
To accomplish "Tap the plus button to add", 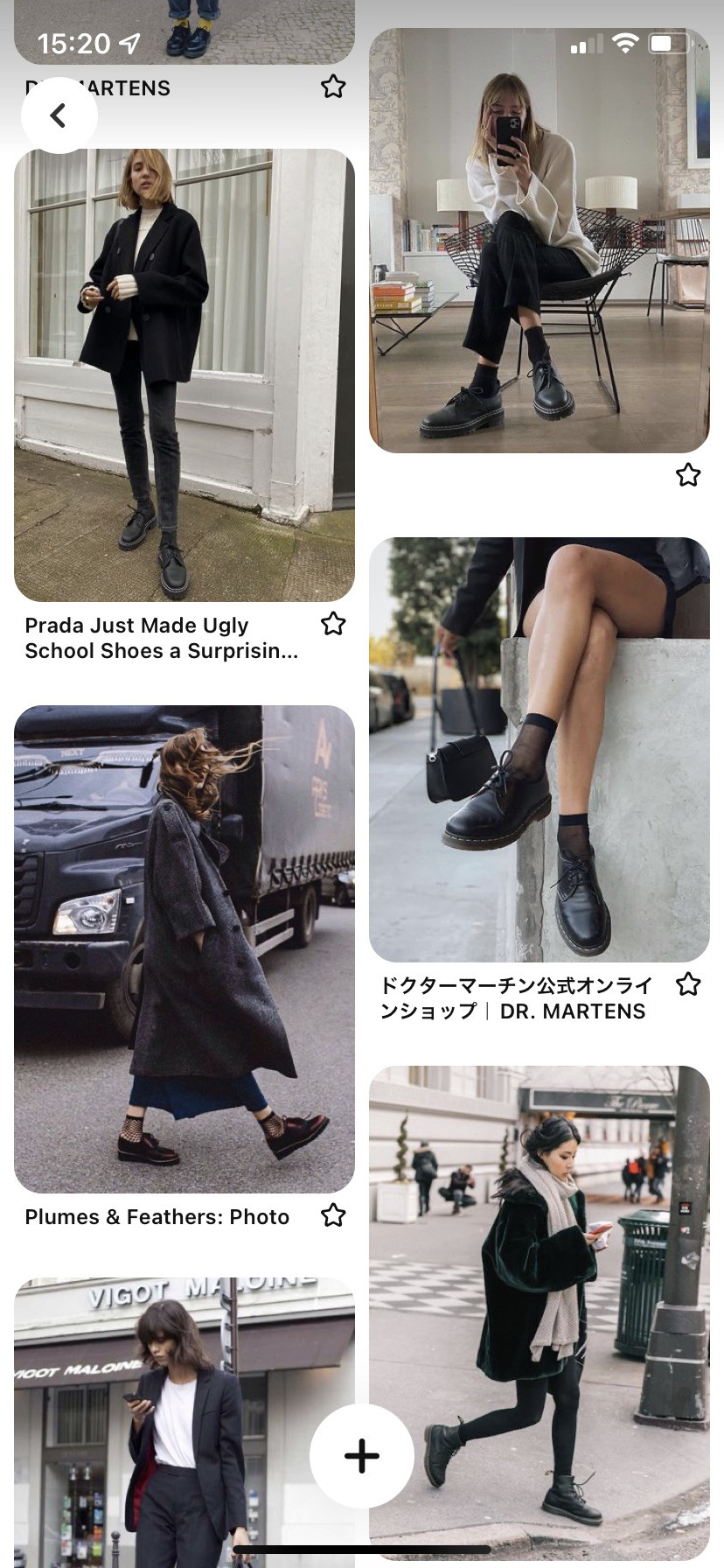I will coord(362,1456).
